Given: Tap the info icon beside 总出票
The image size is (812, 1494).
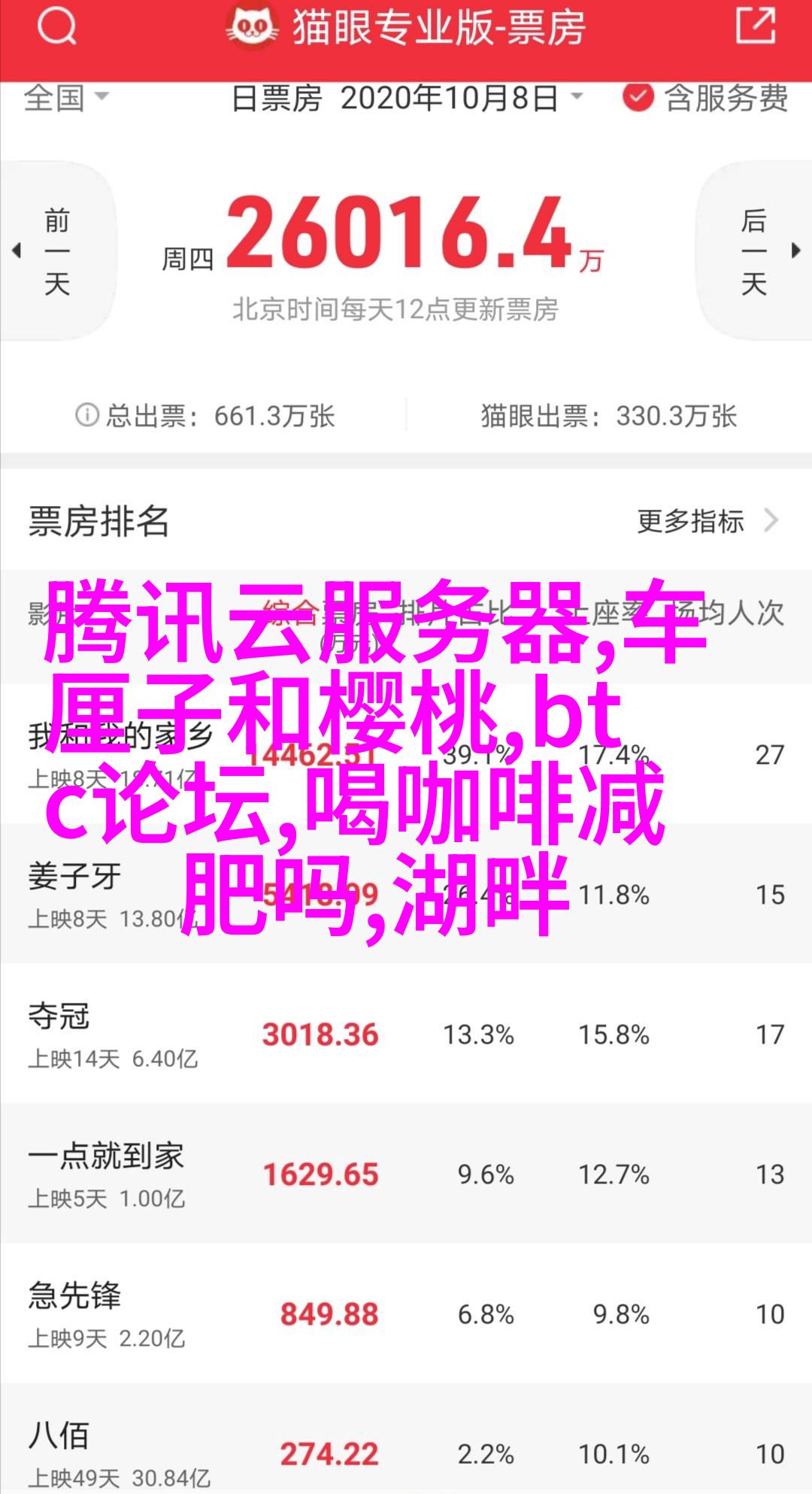Looking at the screenshot, I should click(87, 415).
